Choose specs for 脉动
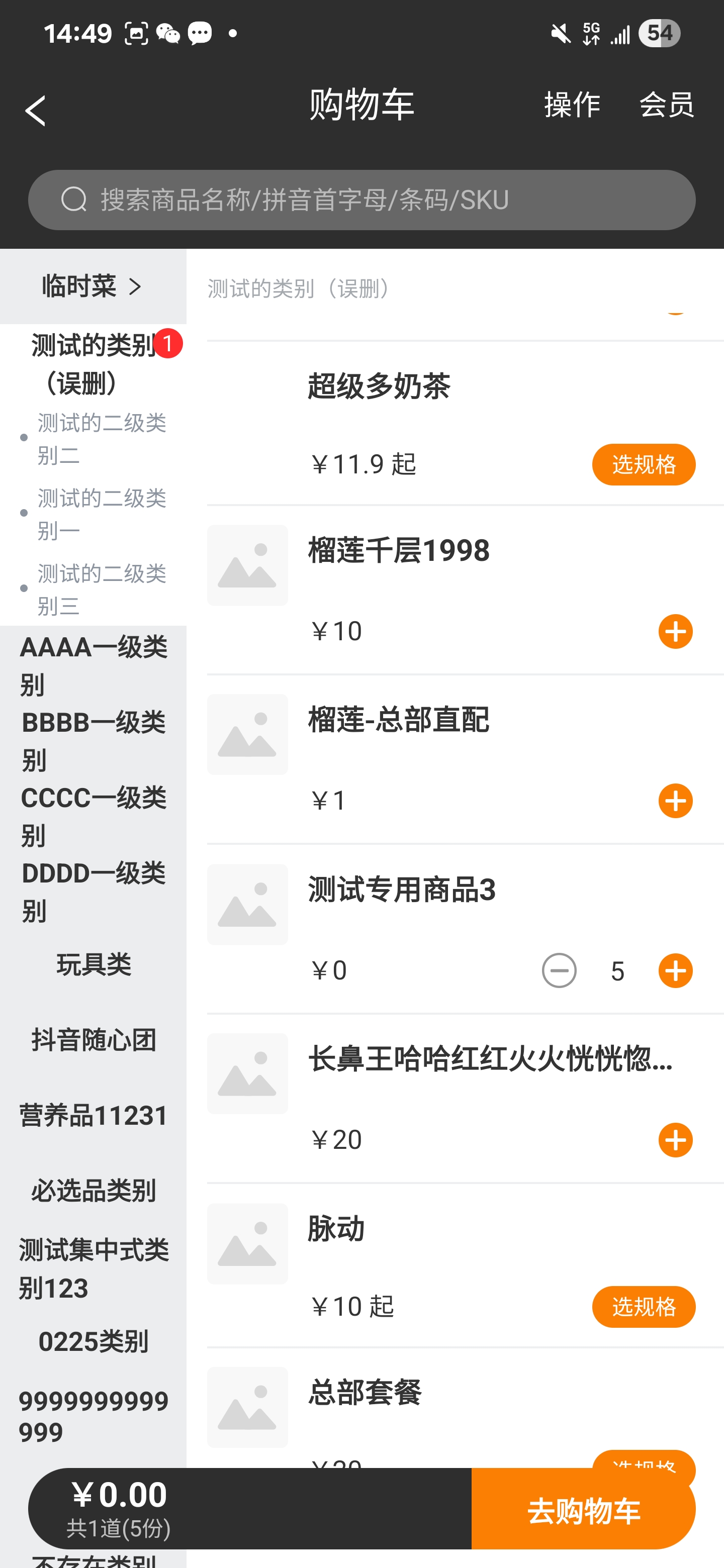The height and width of the screenshot is (1568, 724). 643,1307
